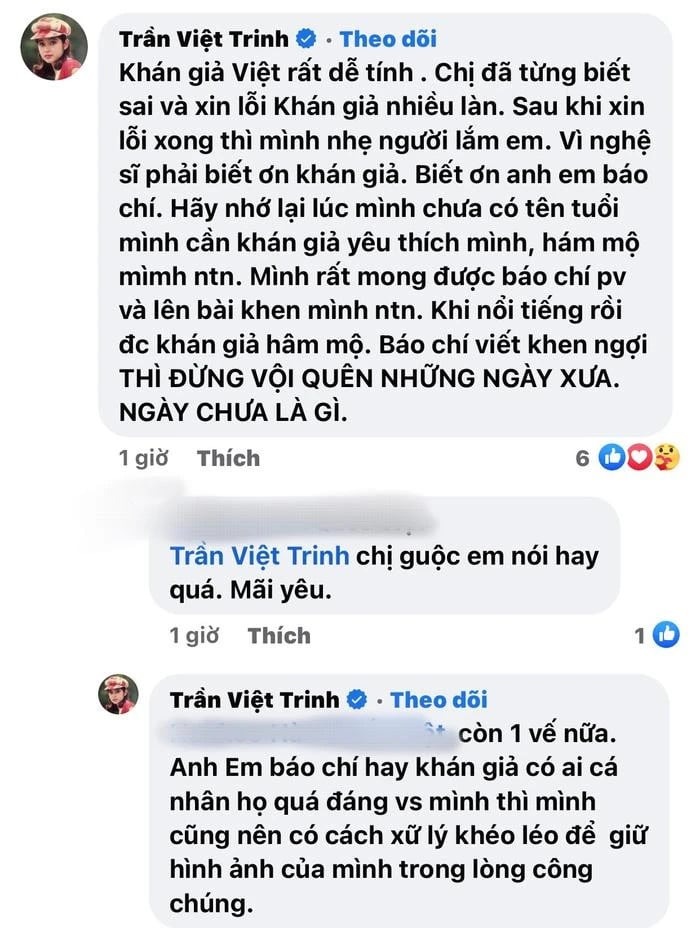Open the profile picture beside the 'còn 1 vế nữa' comment
This screenshot has width=700, height=928.
point(117,694)
